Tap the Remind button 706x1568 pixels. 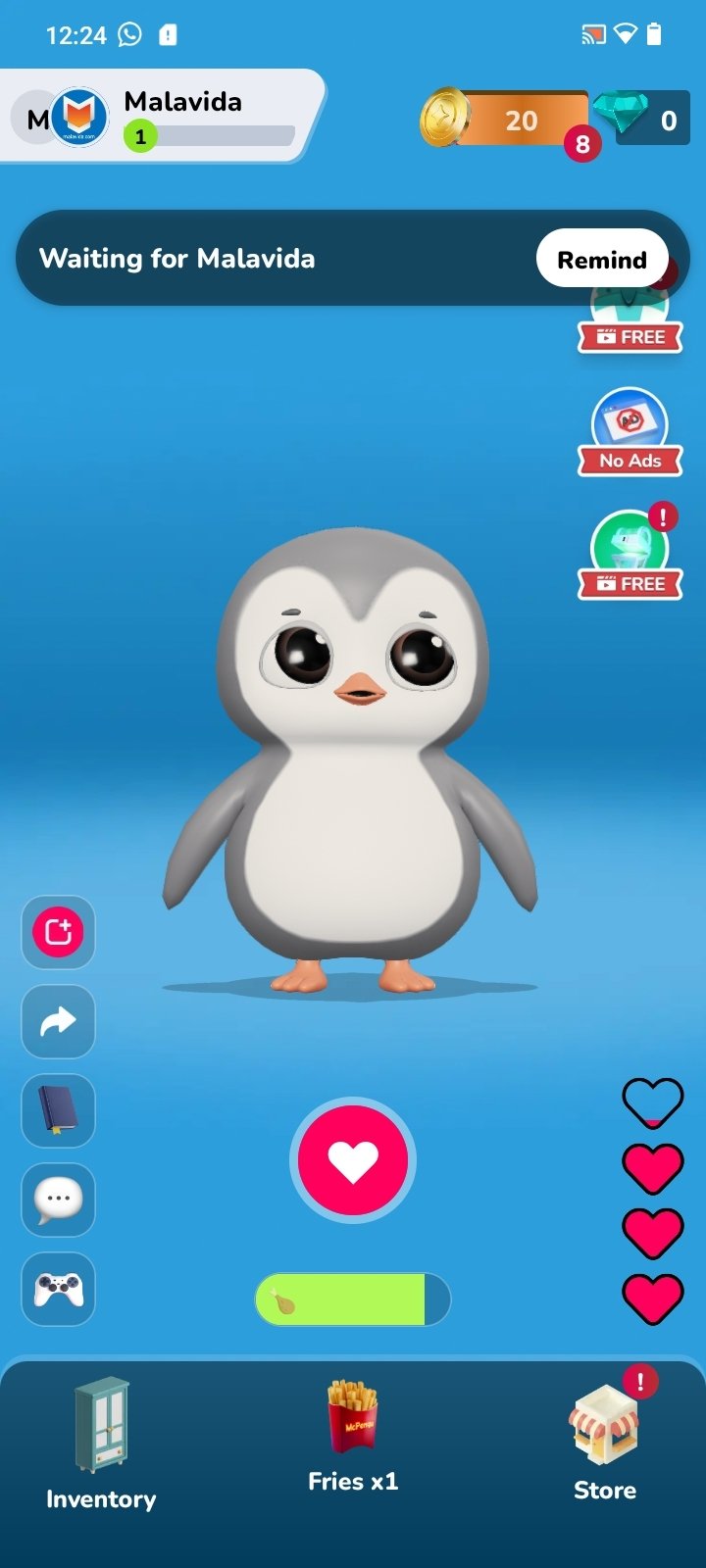[602, 259]
